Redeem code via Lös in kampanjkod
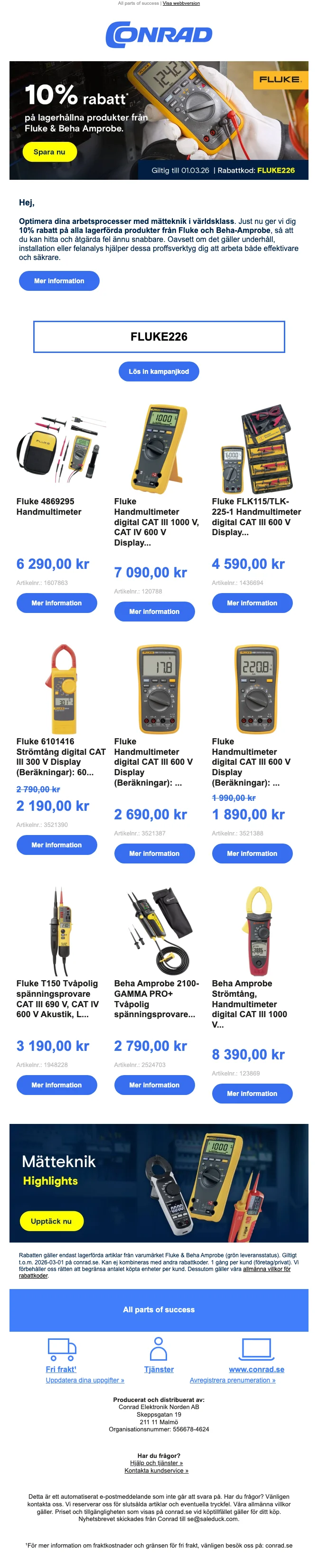This screenshot has width=318, height=1568. (x=159, y=371)
